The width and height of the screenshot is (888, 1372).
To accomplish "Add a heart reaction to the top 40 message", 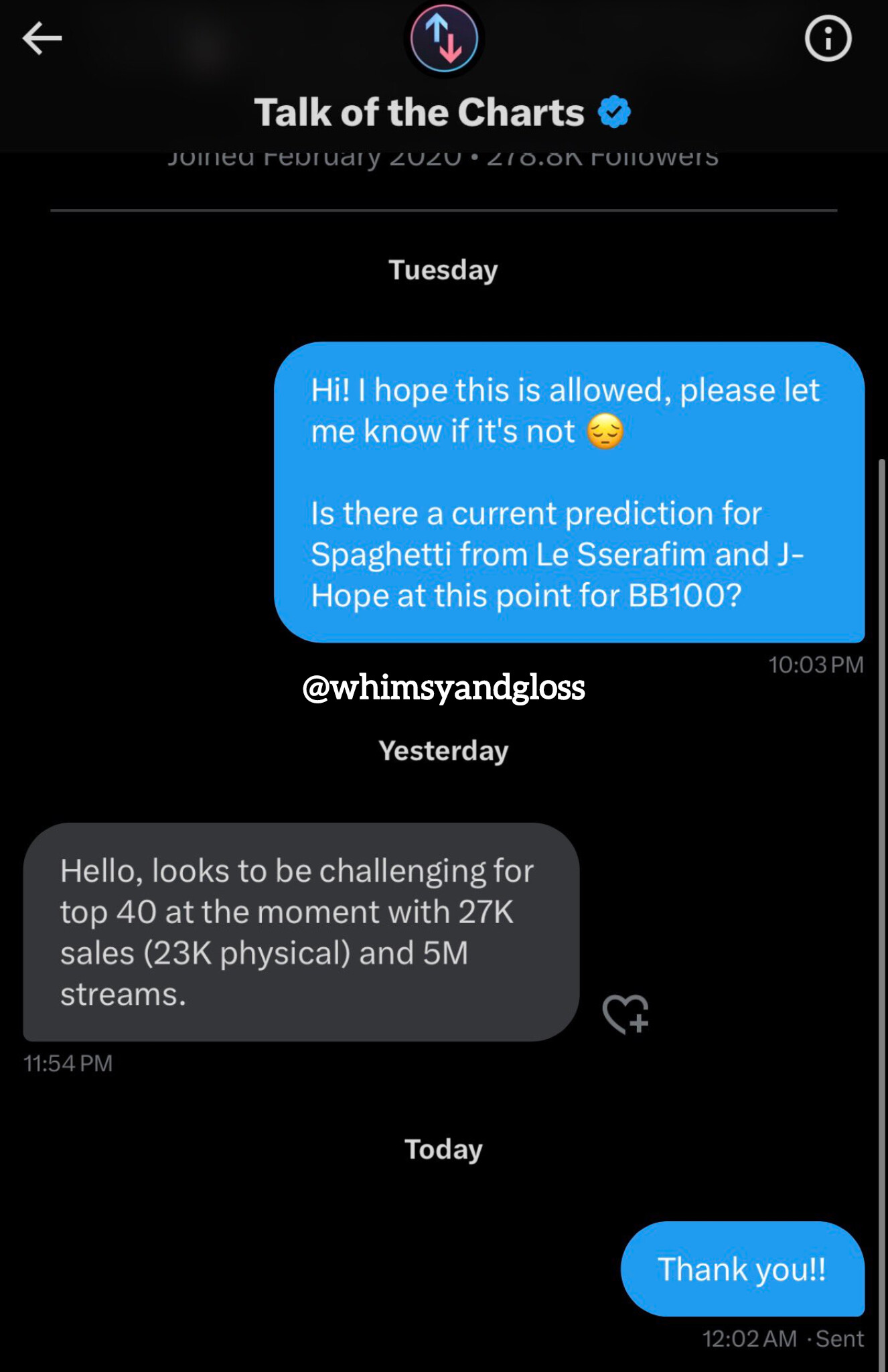I will (625, 1014).
